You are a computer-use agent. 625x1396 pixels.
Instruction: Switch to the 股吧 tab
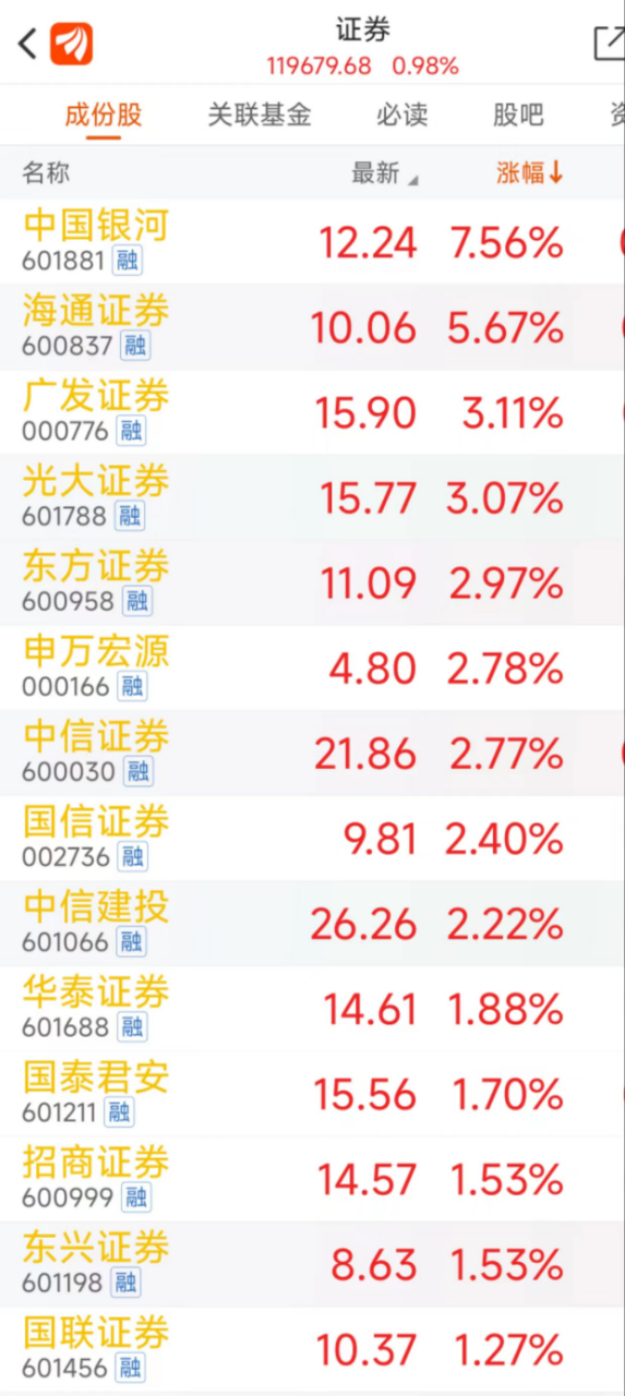(518, 115)
